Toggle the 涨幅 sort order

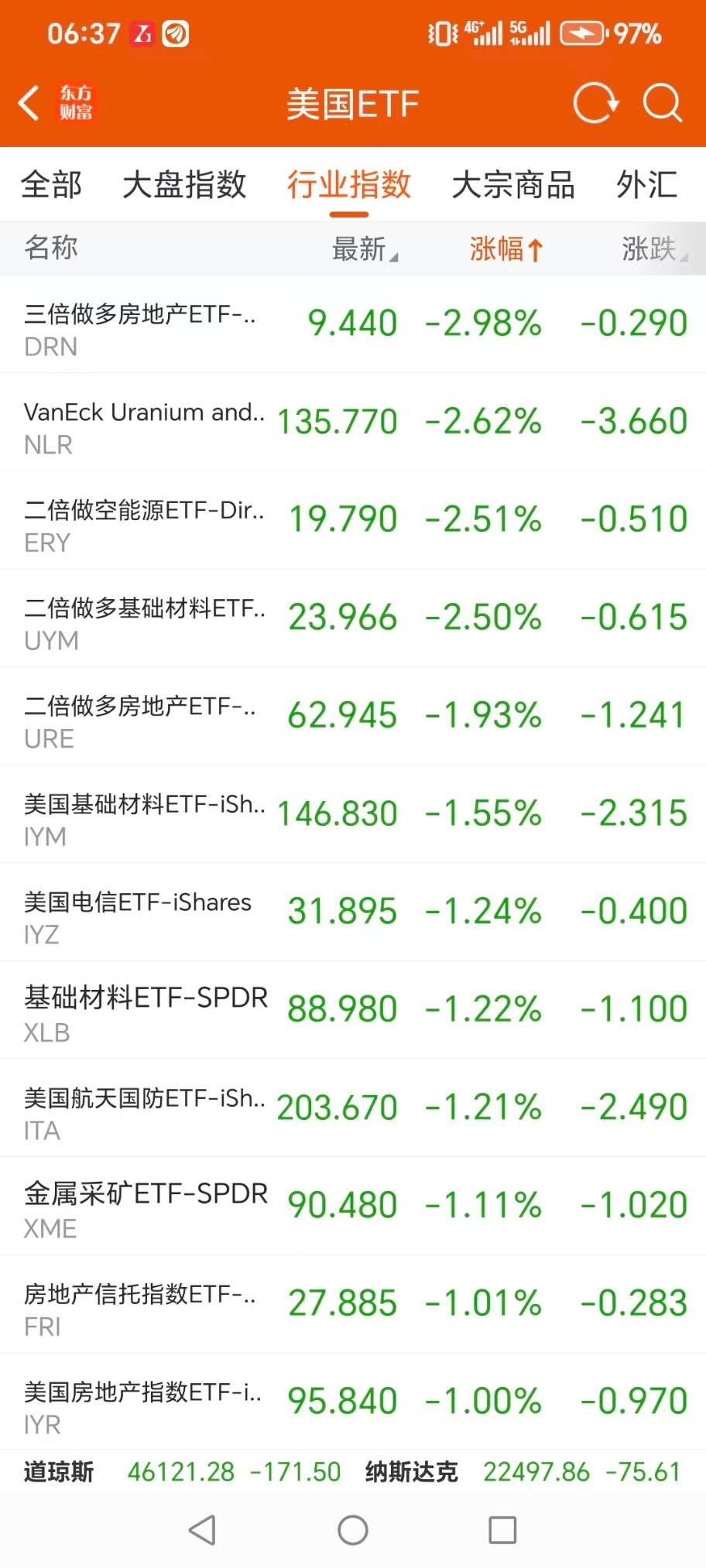pyautogui.click(x=506, y=249)
